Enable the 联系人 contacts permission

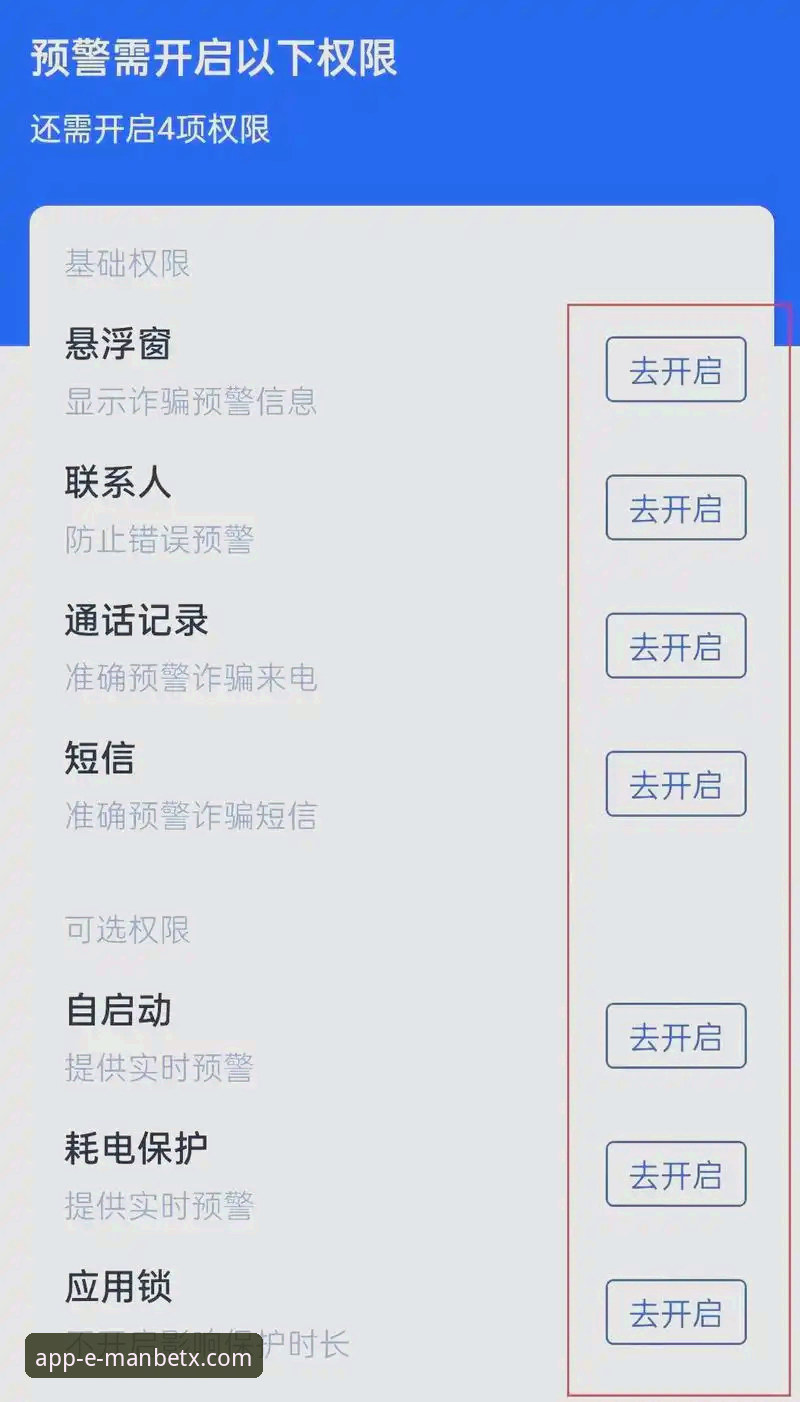[676, 507]
